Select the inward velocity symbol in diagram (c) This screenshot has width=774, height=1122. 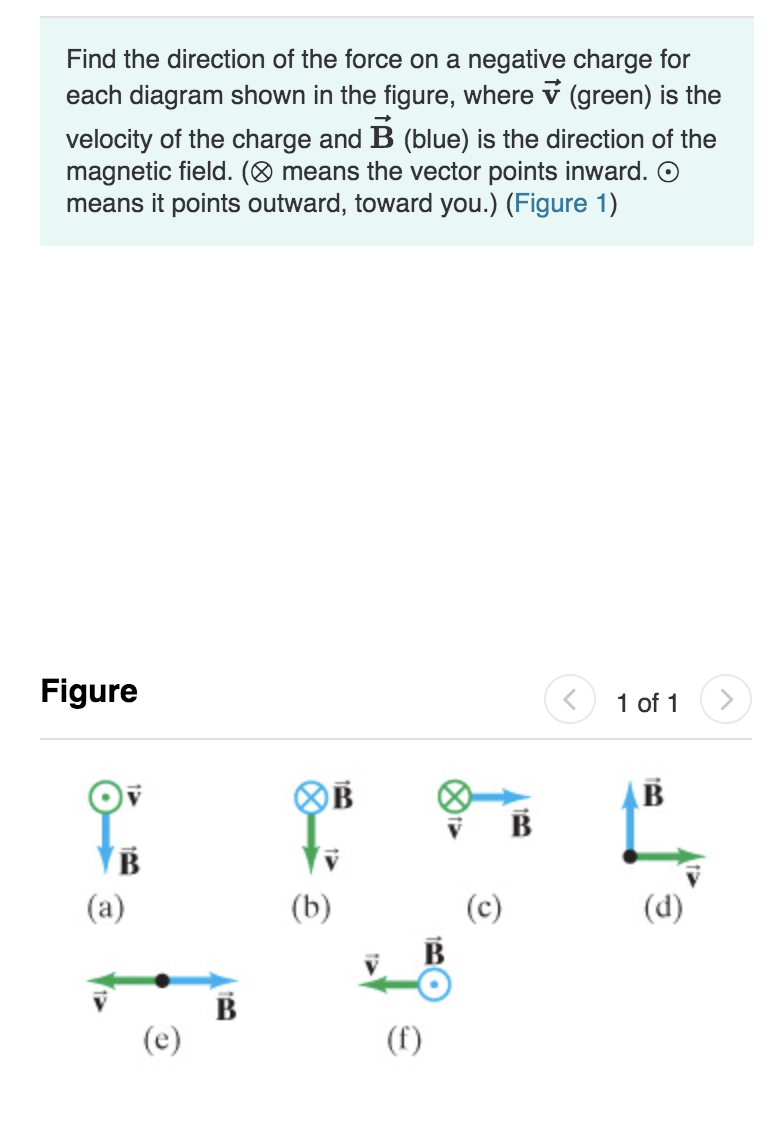click(454, 796)
